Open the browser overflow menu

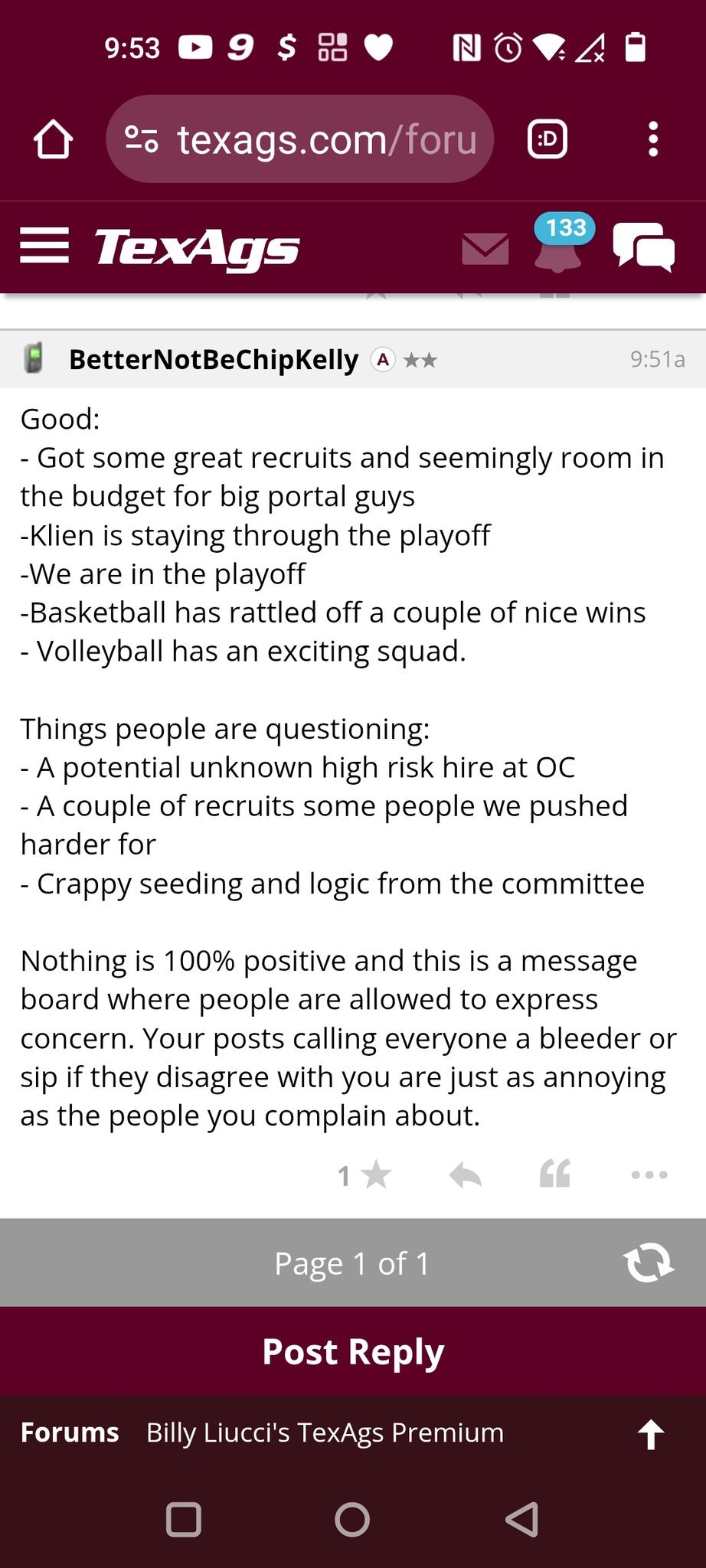(652, 139)
